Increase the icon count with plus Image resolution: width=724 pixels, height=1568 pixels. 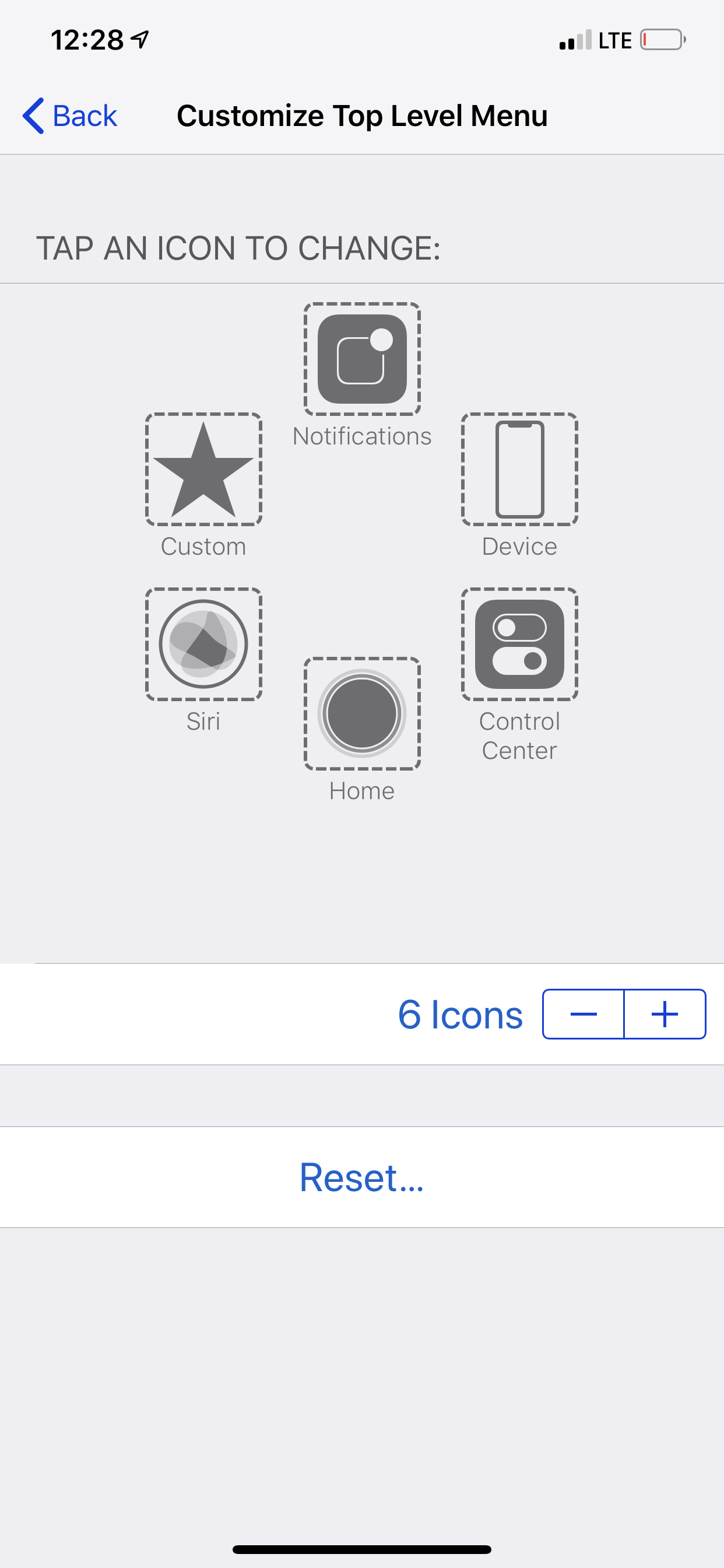(665, 1014)
